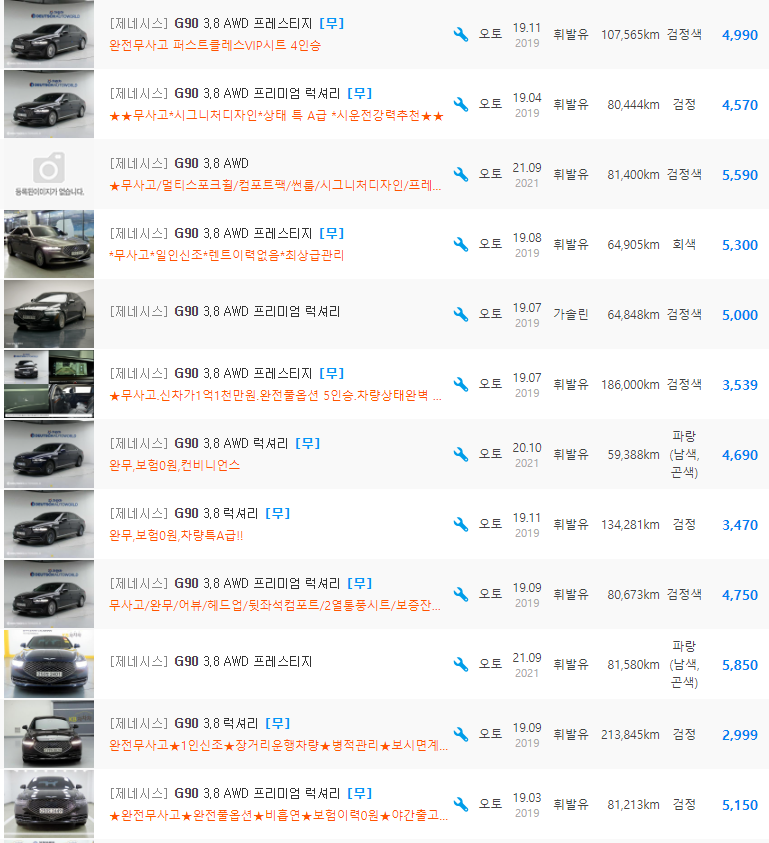Open inspection record icon for the 81,400km G90

[460, 173]
